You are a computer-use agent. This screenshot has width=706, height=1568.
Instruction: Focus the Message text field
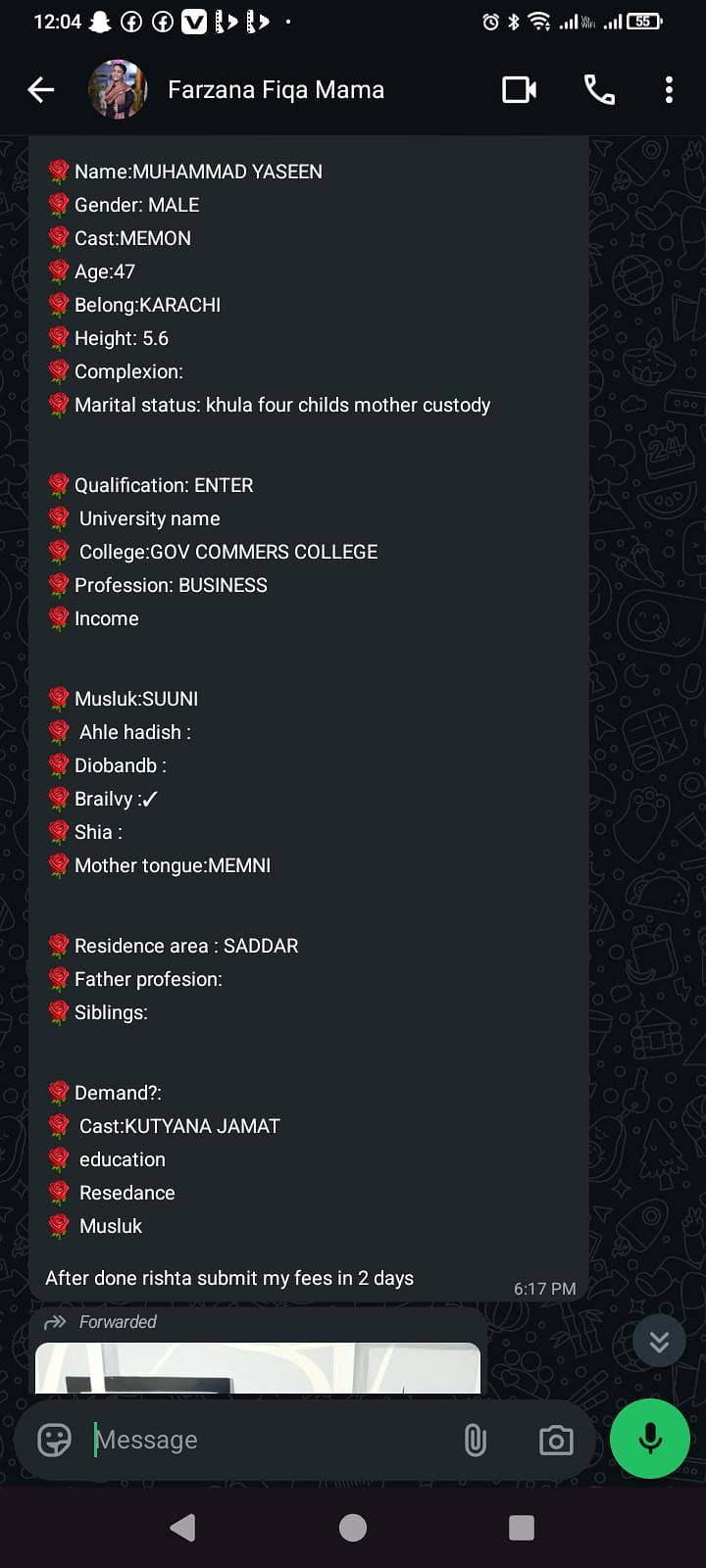point(270,1440)
